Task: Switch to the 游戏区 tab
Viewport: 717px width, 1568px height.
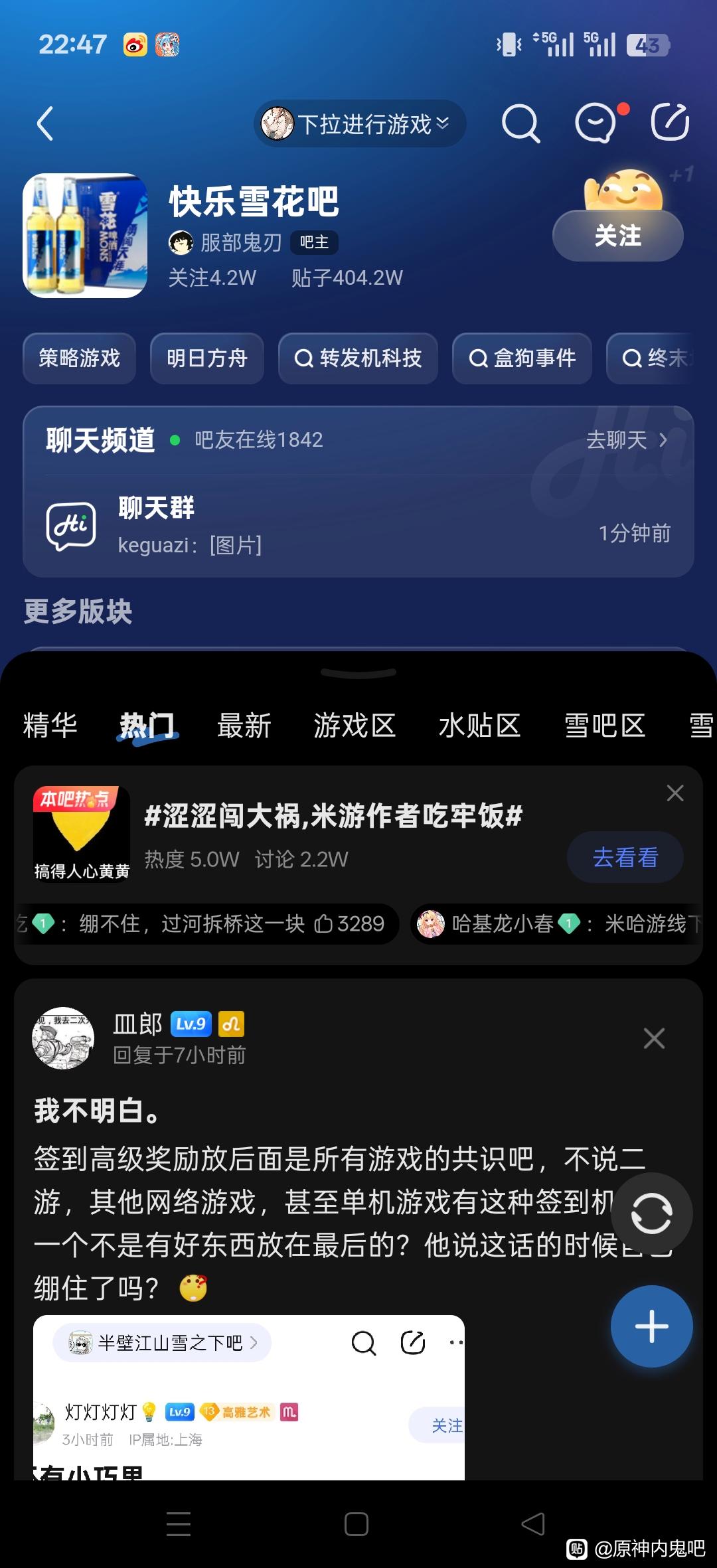Action: pos(355,725)
